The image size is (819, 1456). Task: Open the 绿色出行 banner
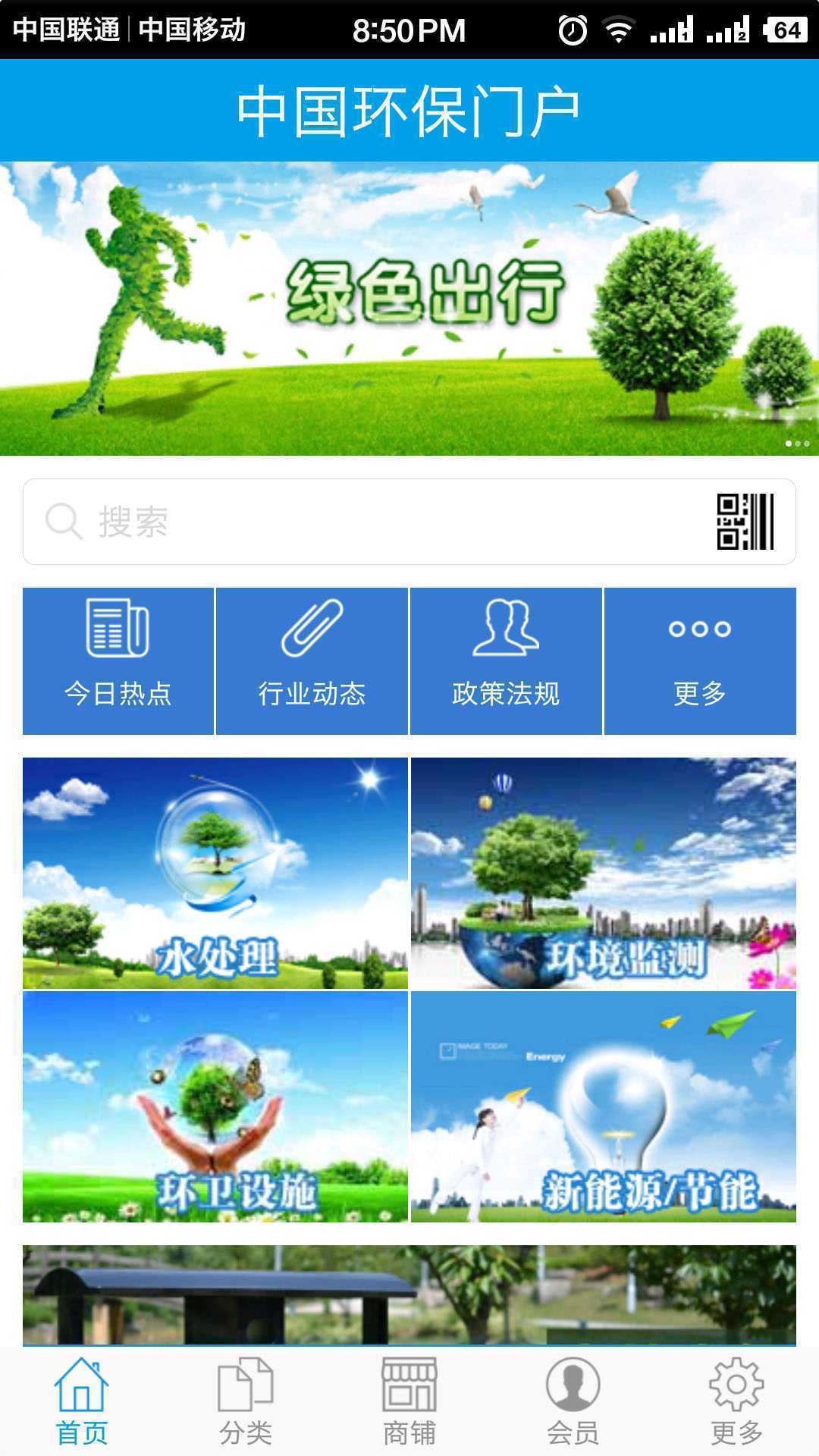coord(409,309)
